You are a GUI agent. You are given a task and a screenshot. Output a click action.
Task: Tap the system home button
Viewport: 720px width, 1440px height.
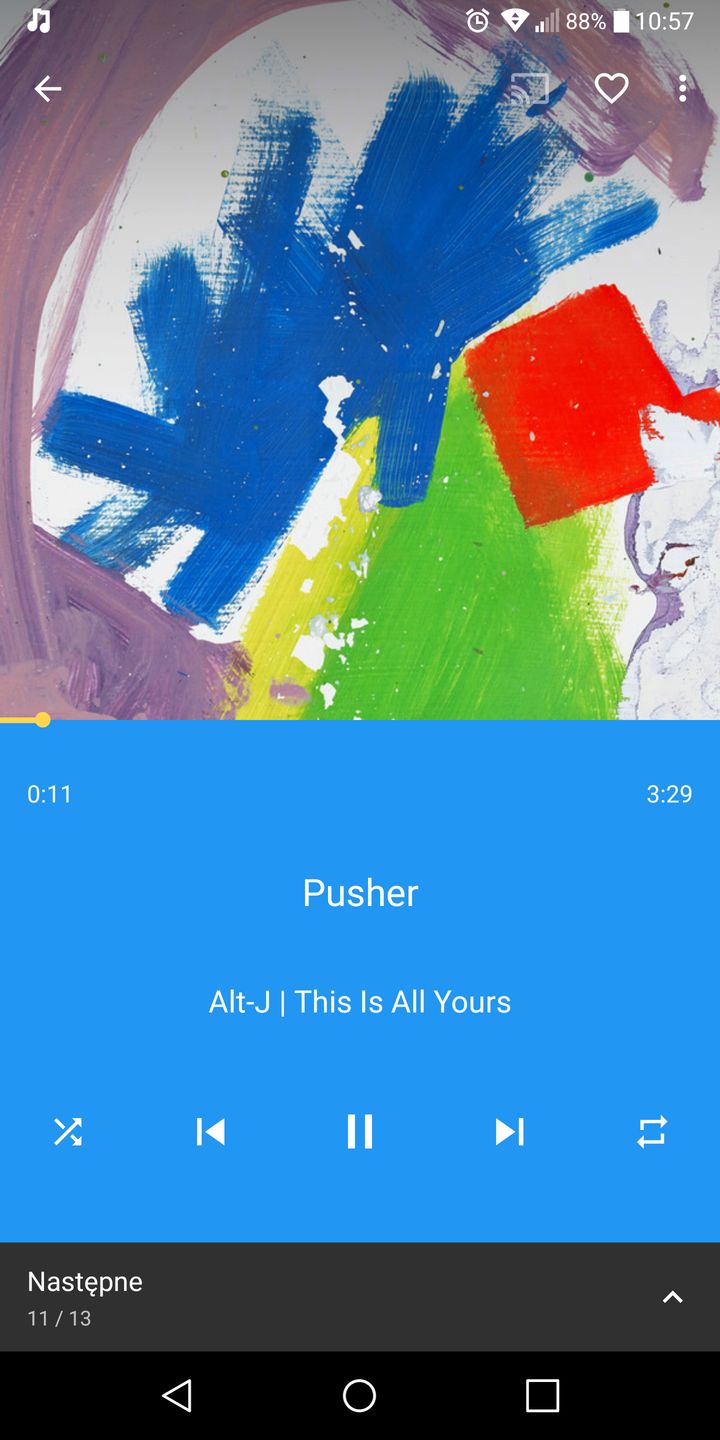coord(359,1395)
